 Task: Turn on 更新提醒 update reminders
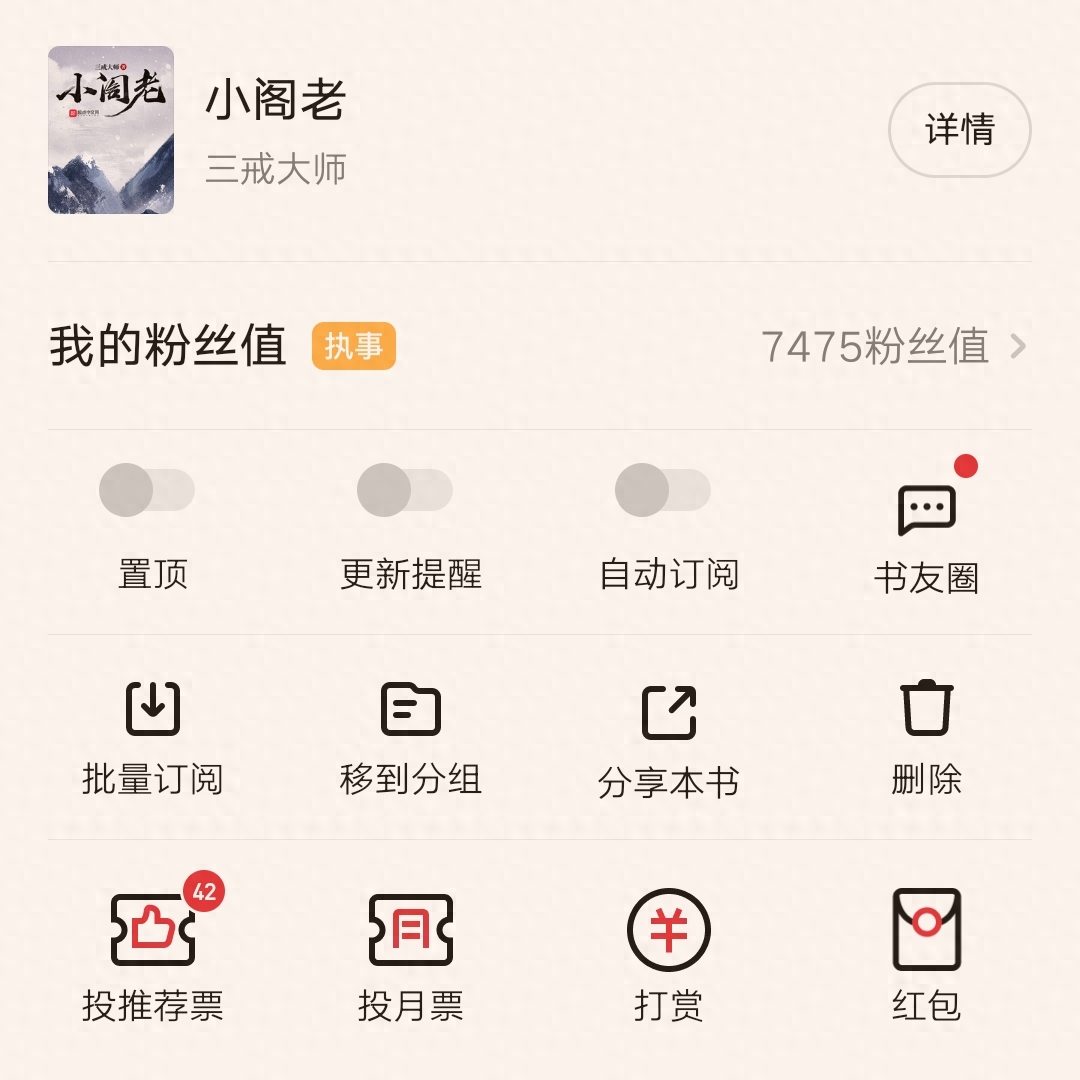[405, 491]
